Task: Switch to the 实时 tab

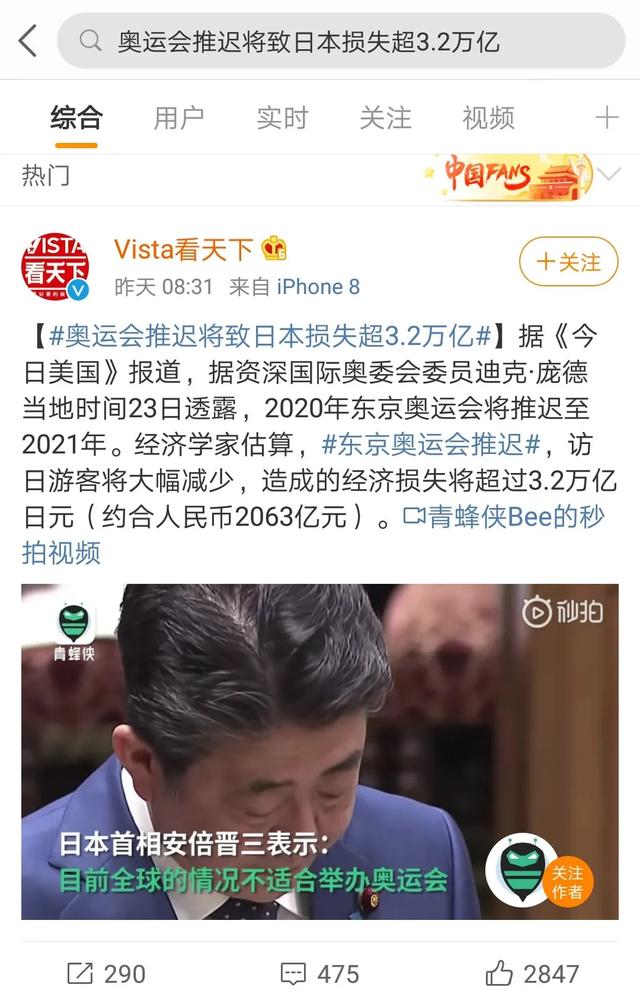Action: [282, 118]
